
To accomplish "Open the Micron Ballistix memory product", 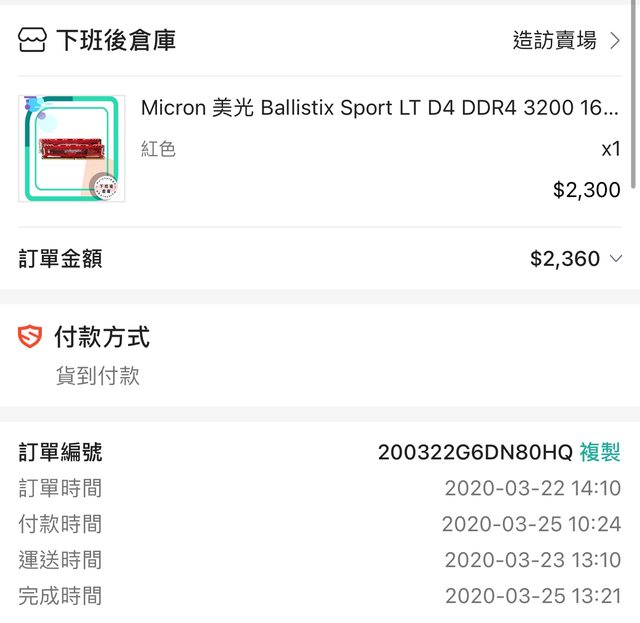I will (x=379, y=108).
